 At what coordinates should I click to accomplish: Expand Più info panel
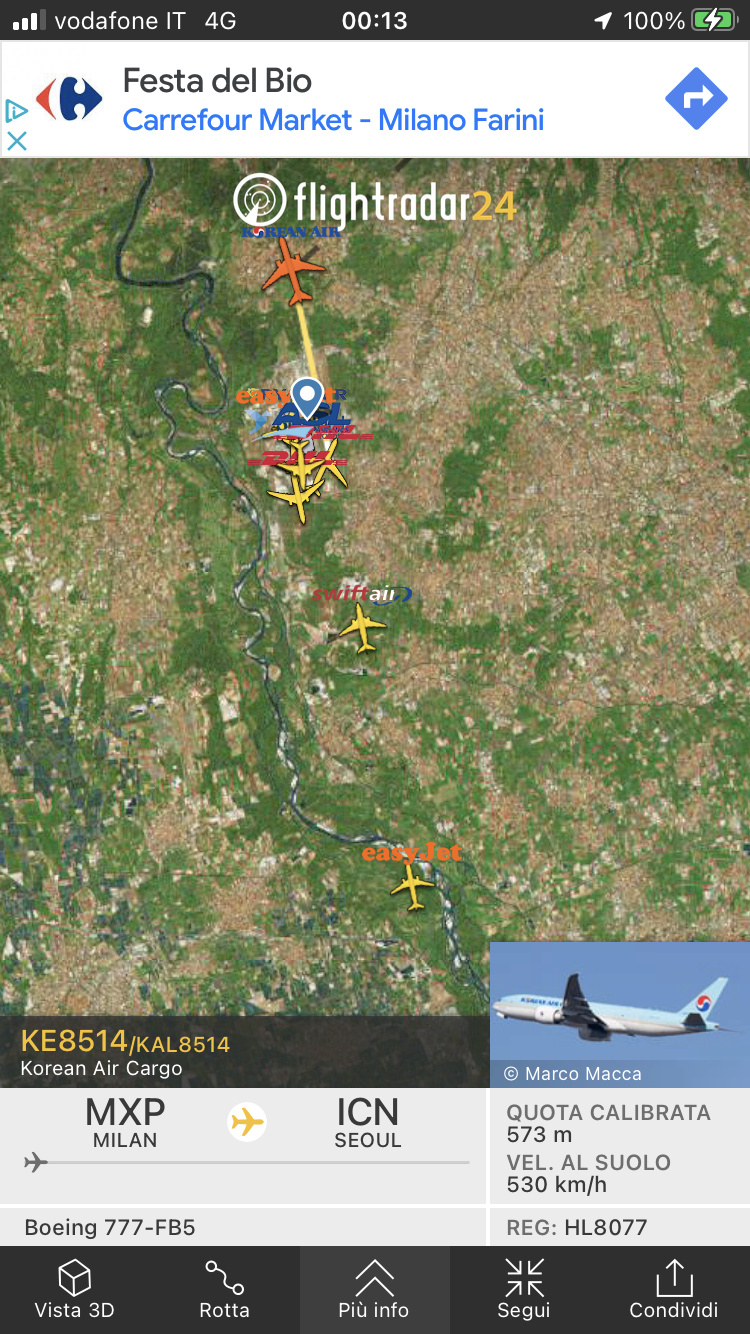374,1290
